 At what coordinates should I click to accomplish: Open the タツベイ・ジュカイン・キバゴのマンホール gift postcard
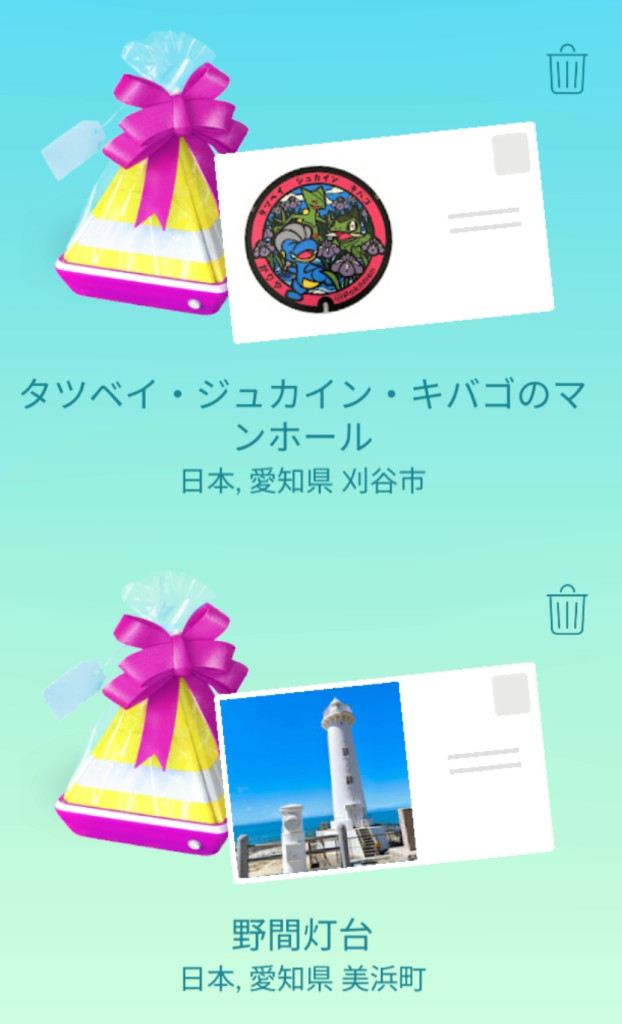pyautogui.click(x=385, y=232)
